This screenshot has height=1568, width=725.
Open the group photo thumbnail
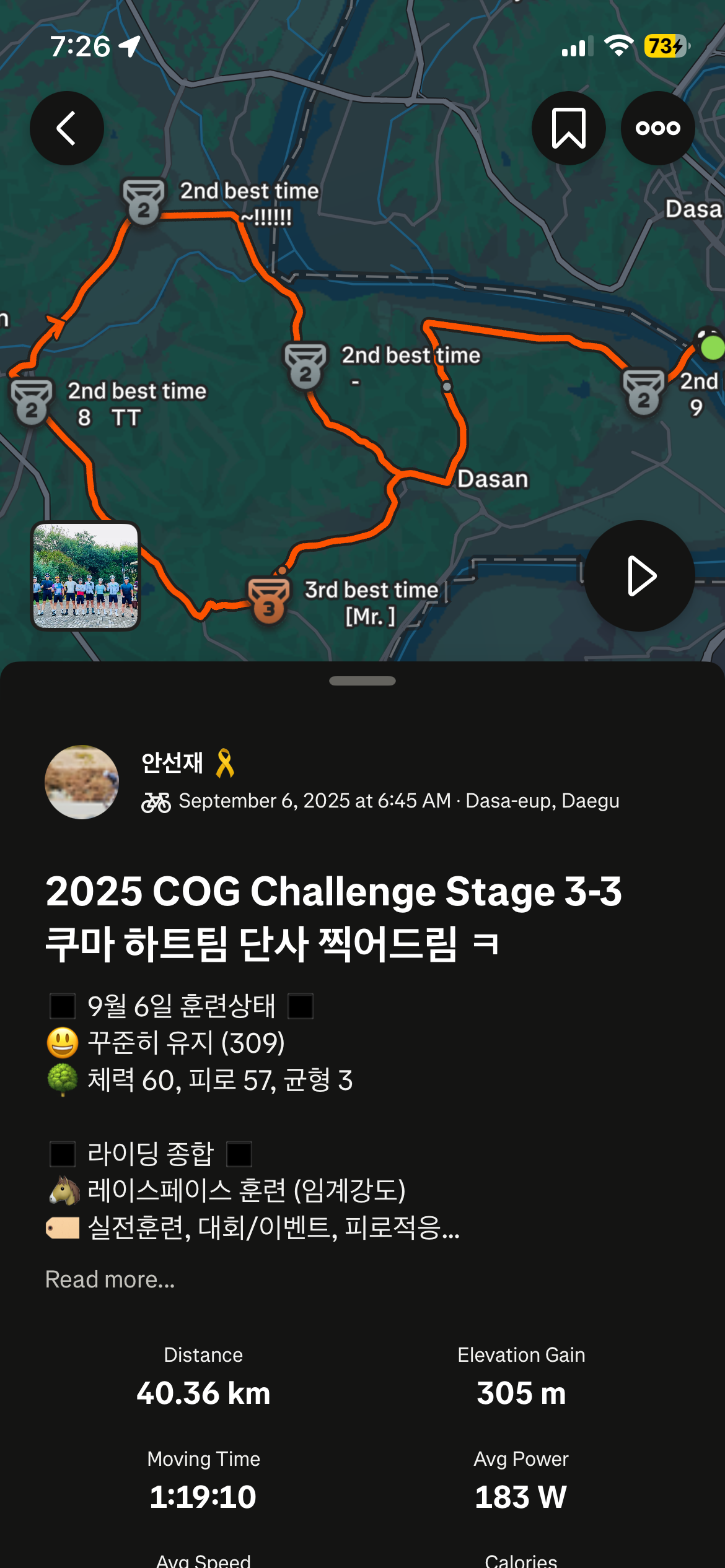[x=86, y=576]
